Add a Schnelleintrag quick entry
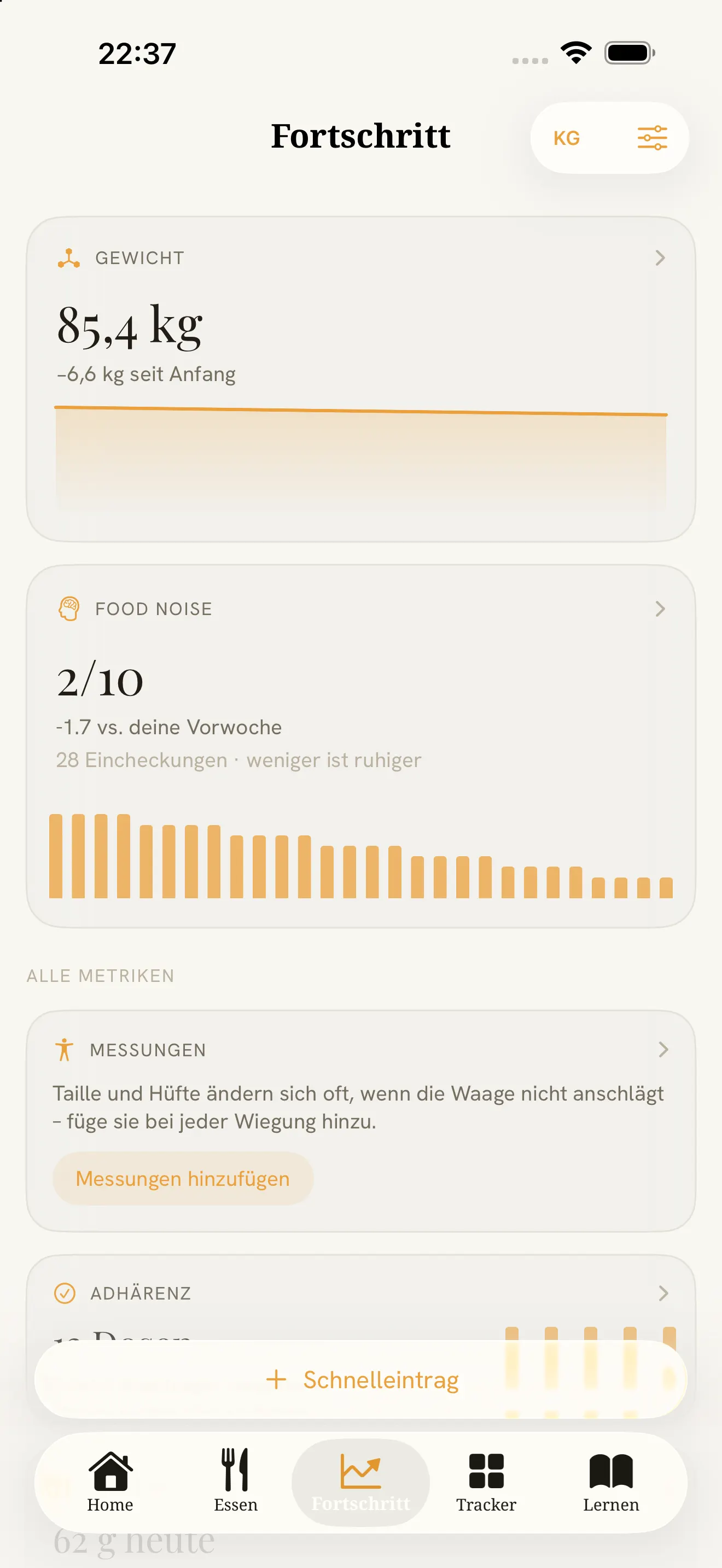The width and height of the screenshot is (722, 1568). tap(361, 1379)
